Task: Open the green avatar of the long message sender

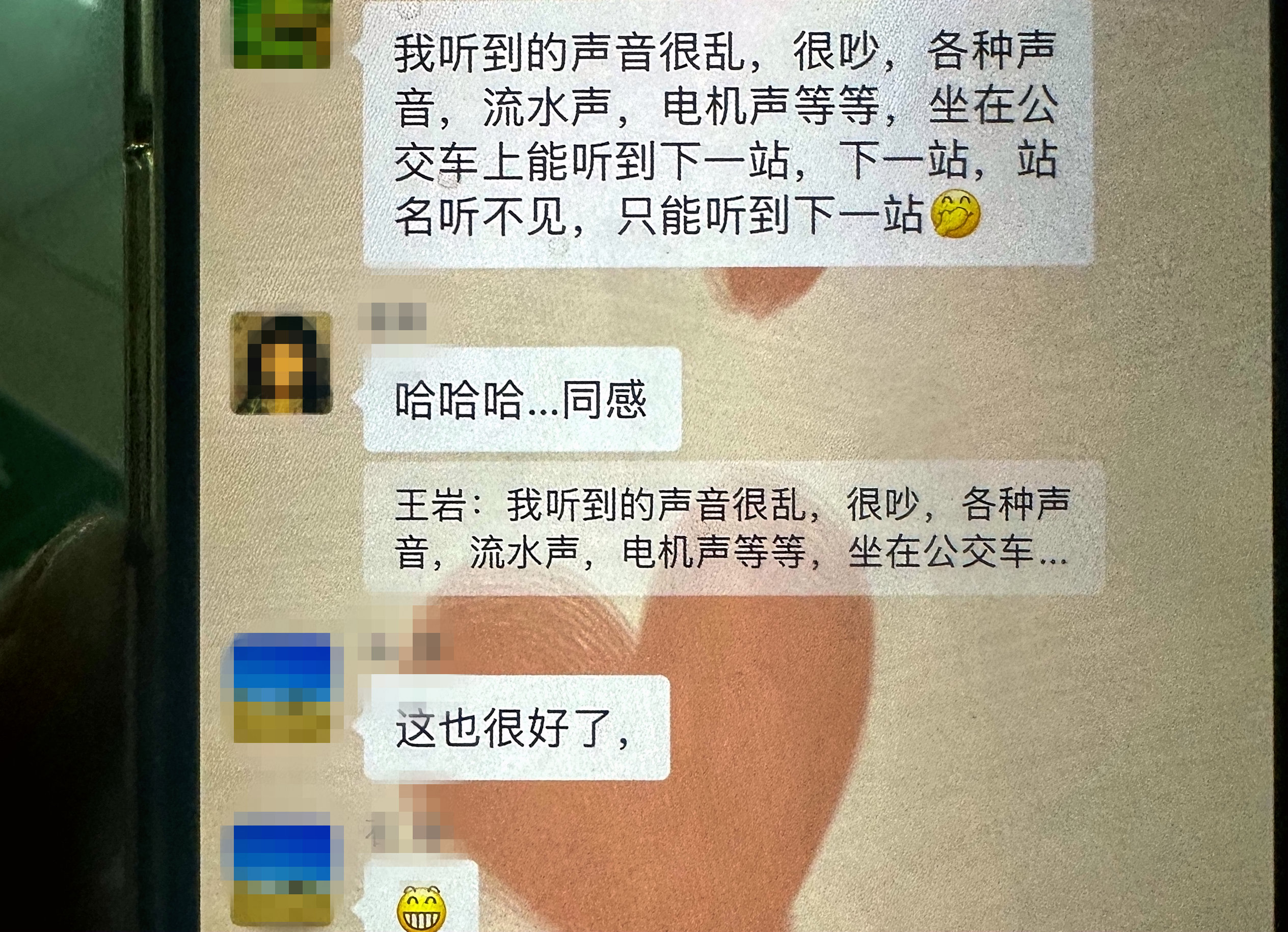Action: pyautogui.click(x=282, y=34)
